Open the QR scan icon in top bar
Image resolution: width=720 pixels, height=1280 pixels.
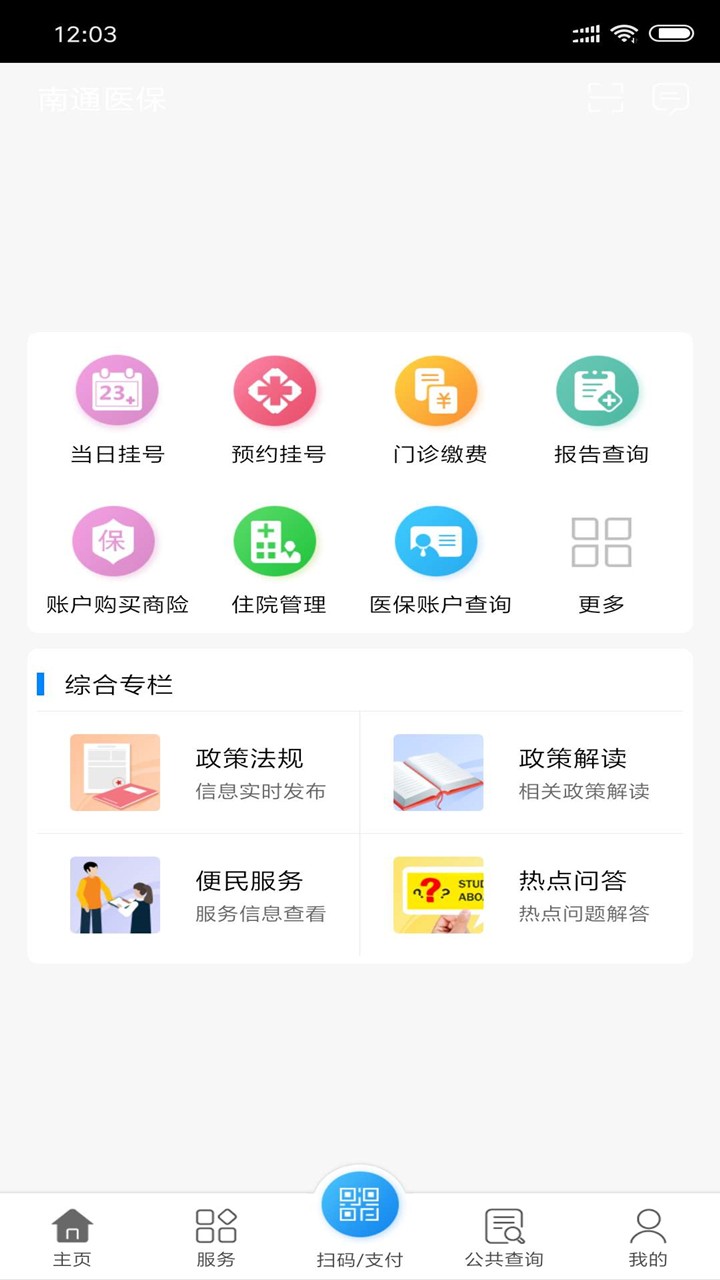[607, 97]
